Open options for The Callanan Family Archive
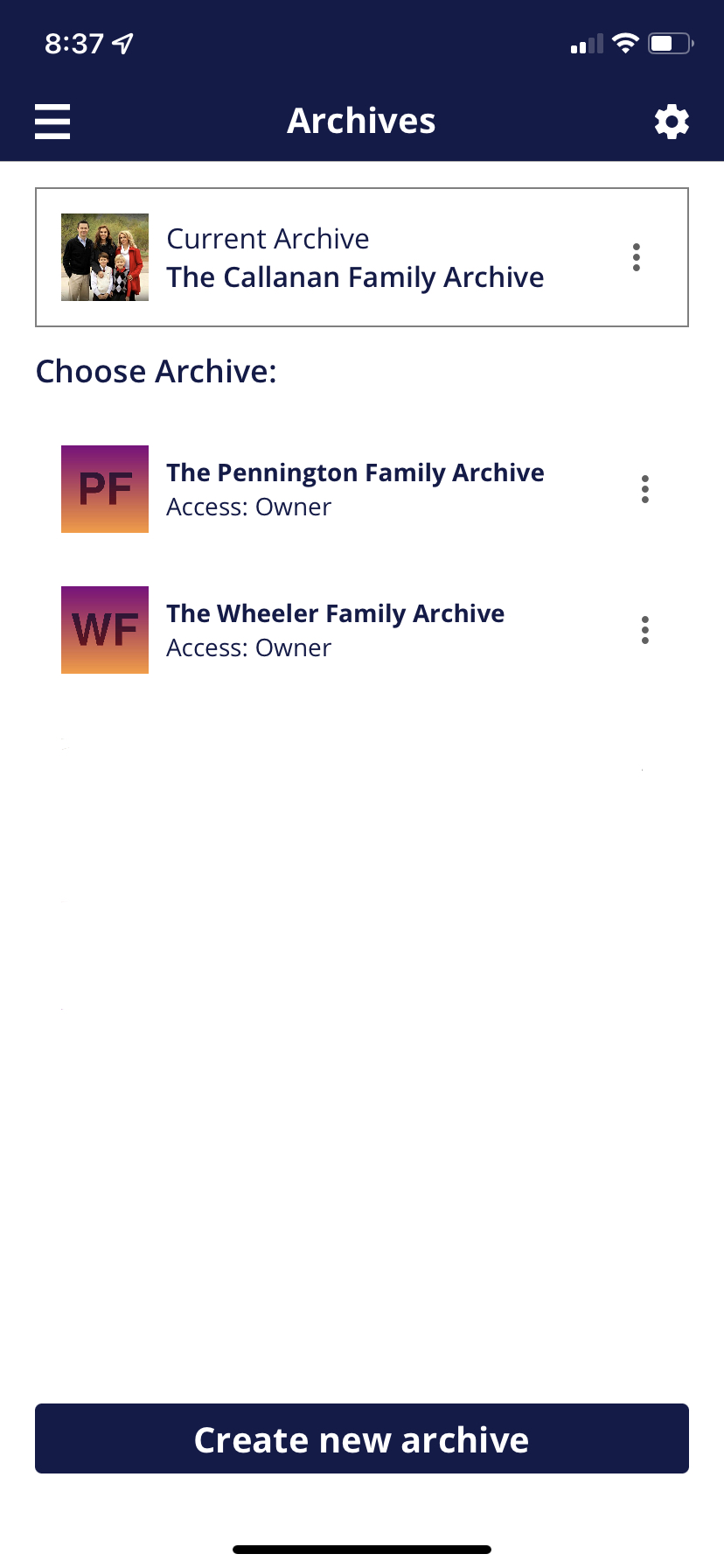The image size is (724, 1568). coord(637,257)
